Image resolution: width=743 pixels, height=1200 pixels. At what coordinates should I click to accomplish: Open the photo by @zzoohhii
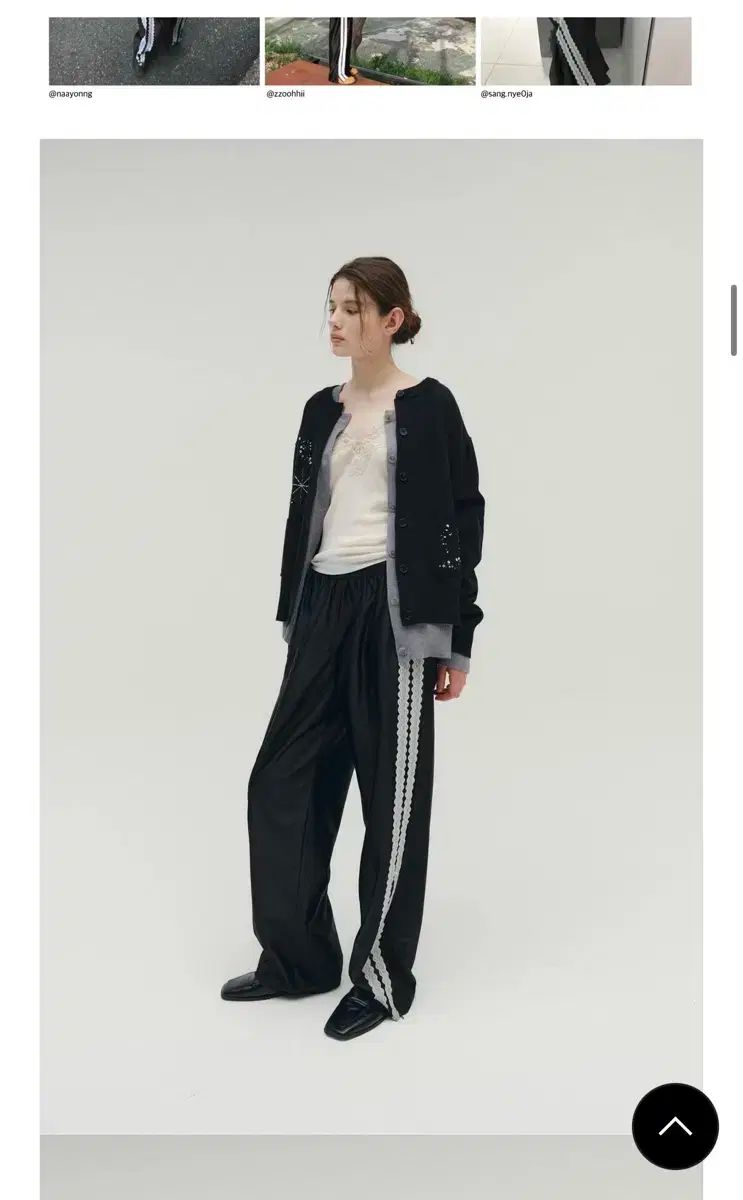pos(370,50)
